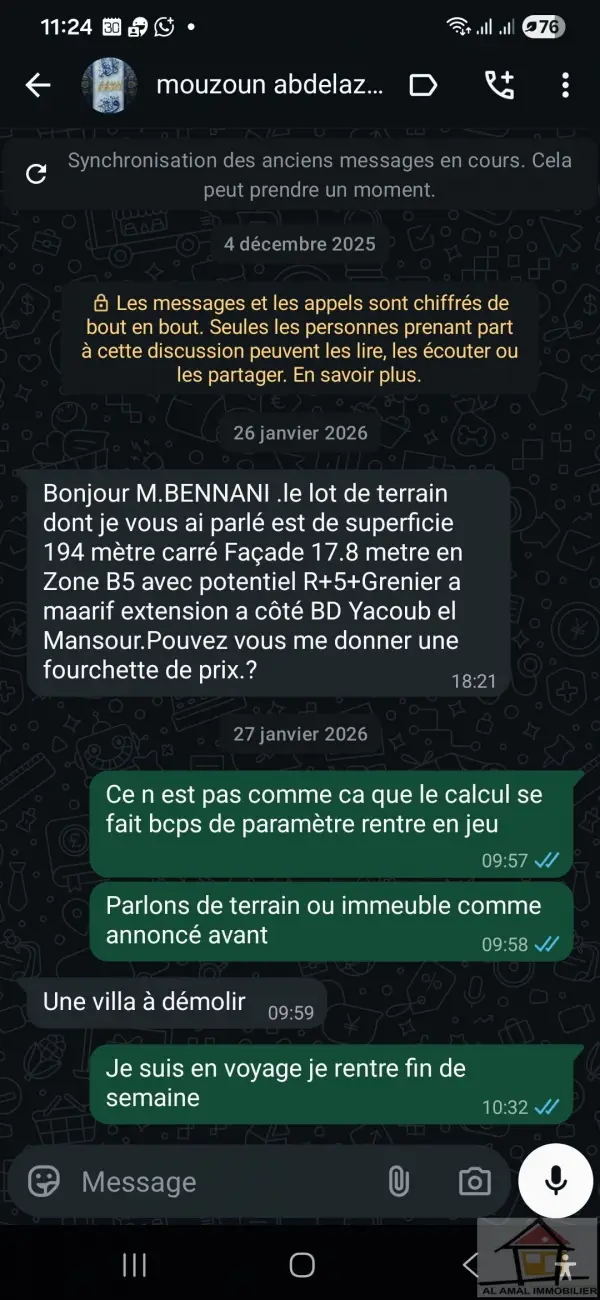Screen dimensions: 600x1300
Task: Attach a file with the paperclip
Action: point(398,1181)
